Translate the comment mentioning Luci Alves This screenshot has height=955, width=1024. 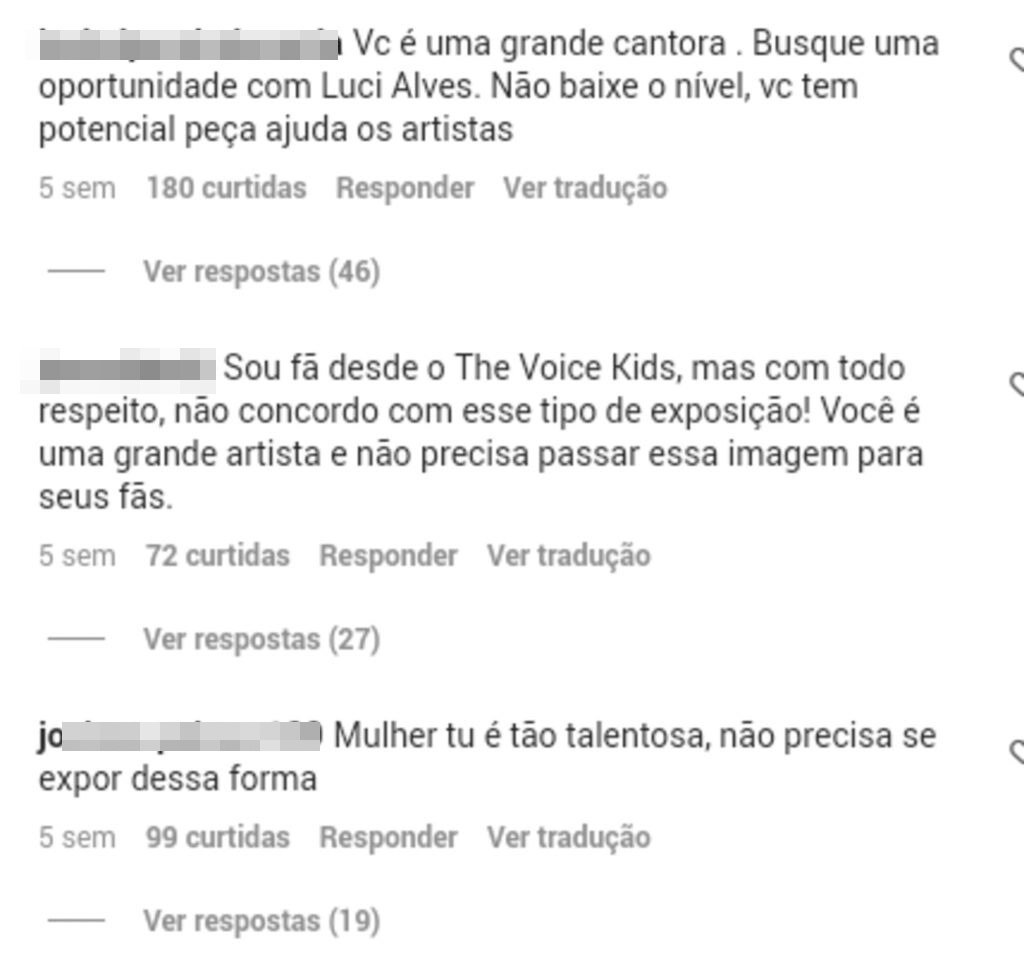(x=584, y=188)
